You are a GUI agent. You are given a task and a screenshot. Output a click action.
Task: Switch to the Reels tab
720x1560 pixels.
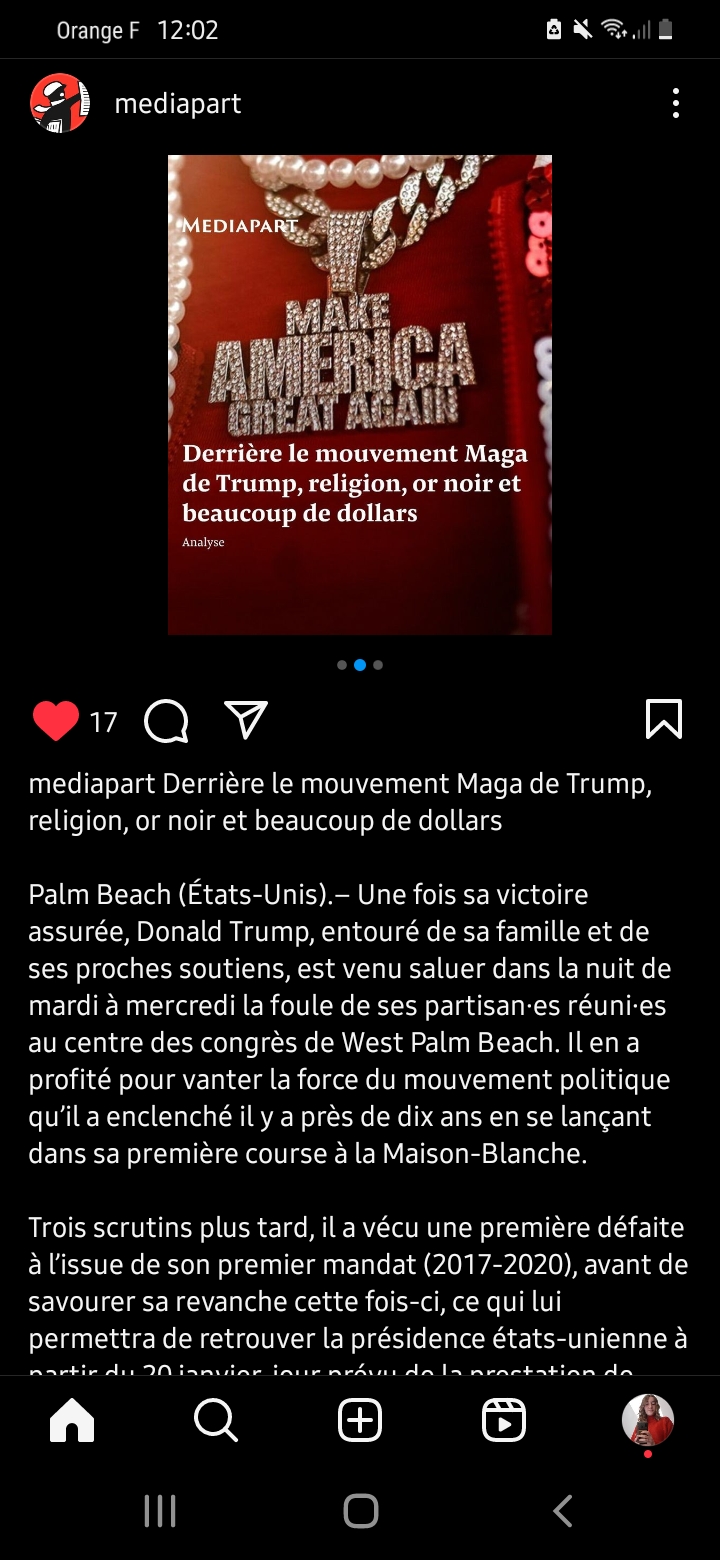(504, 1420)
